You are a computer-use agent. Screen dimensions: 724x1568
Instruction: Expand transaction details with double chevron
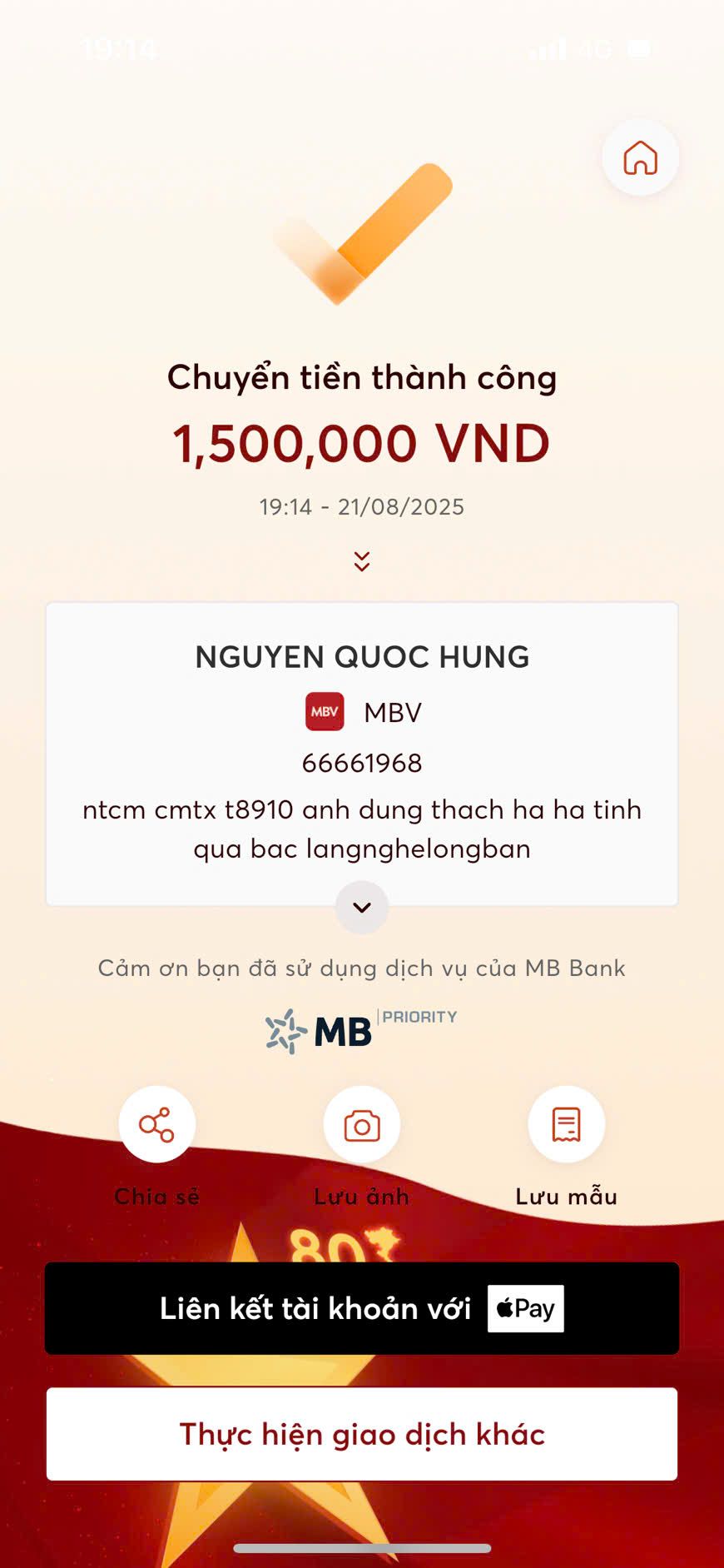click(x=362, y=561)
